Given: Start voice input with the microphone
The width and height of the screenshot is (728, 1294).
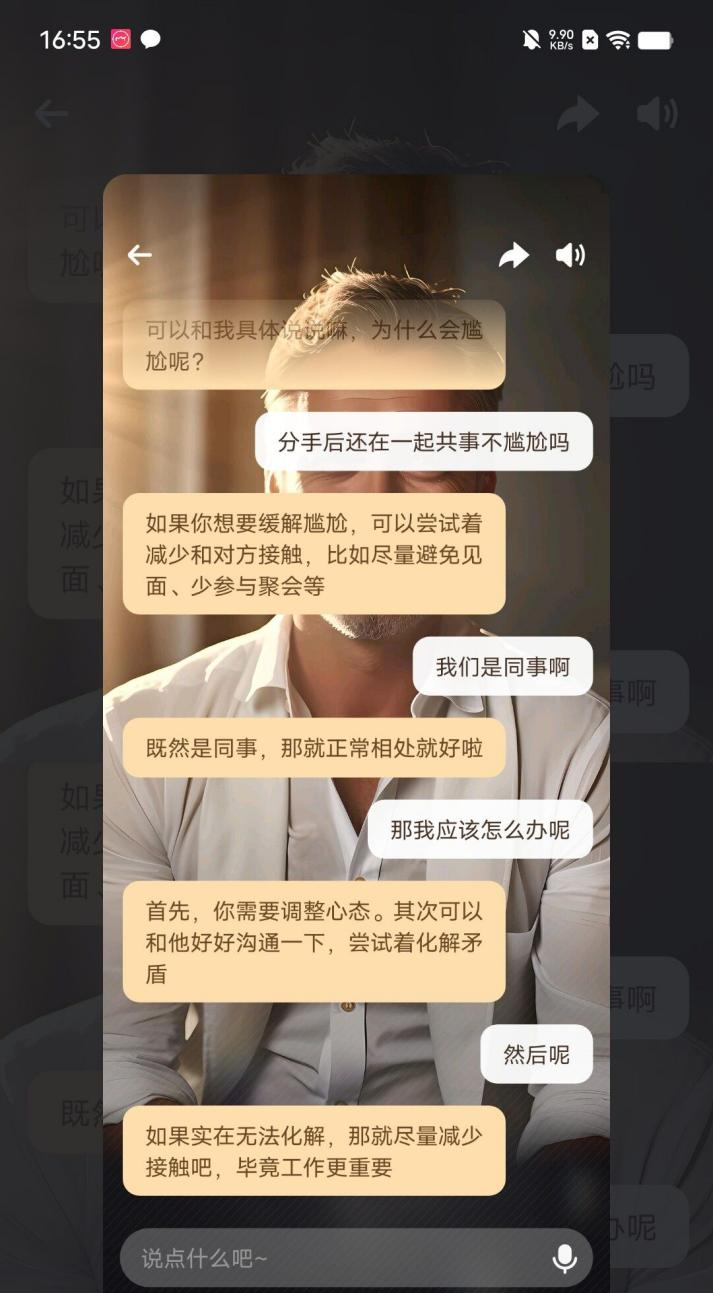Looking at the screenshot, I should 565,1258.
